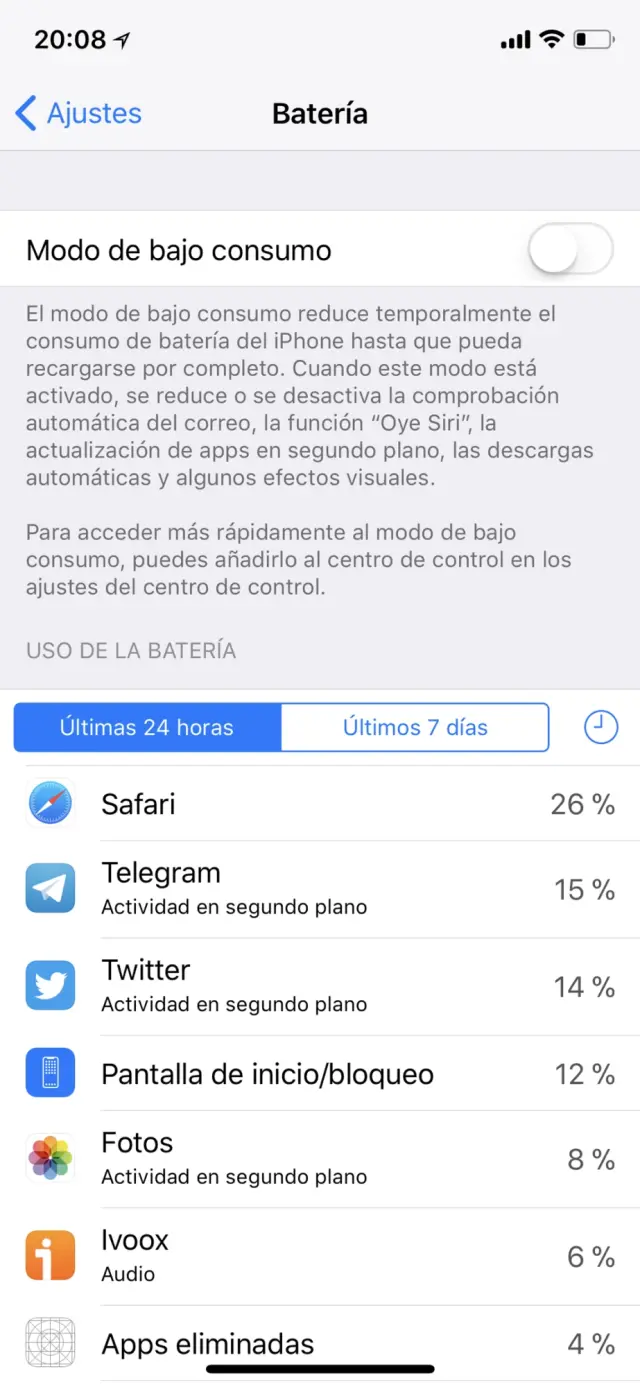Select the Twitter usage row
640x1387 pixels.
pyautogui.click(x=320, y=986)
